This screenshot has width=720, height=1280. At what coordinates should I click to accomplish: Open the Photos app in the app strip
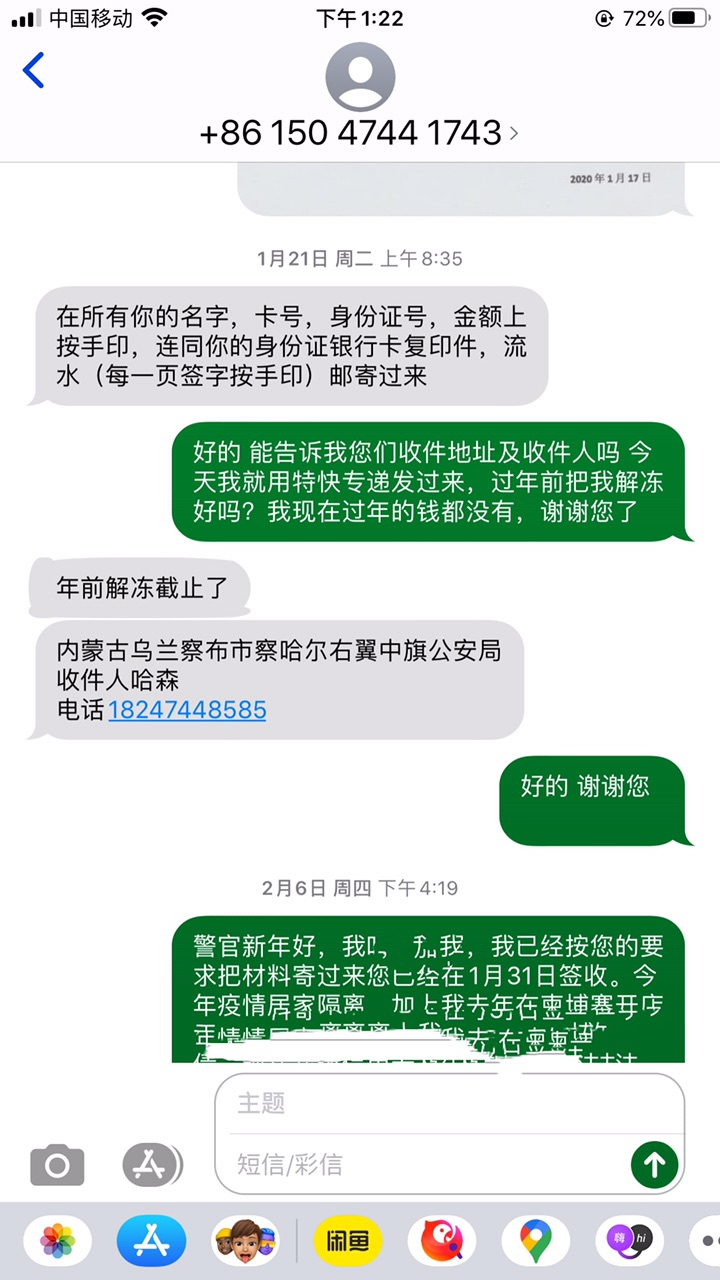(58, 1243)
